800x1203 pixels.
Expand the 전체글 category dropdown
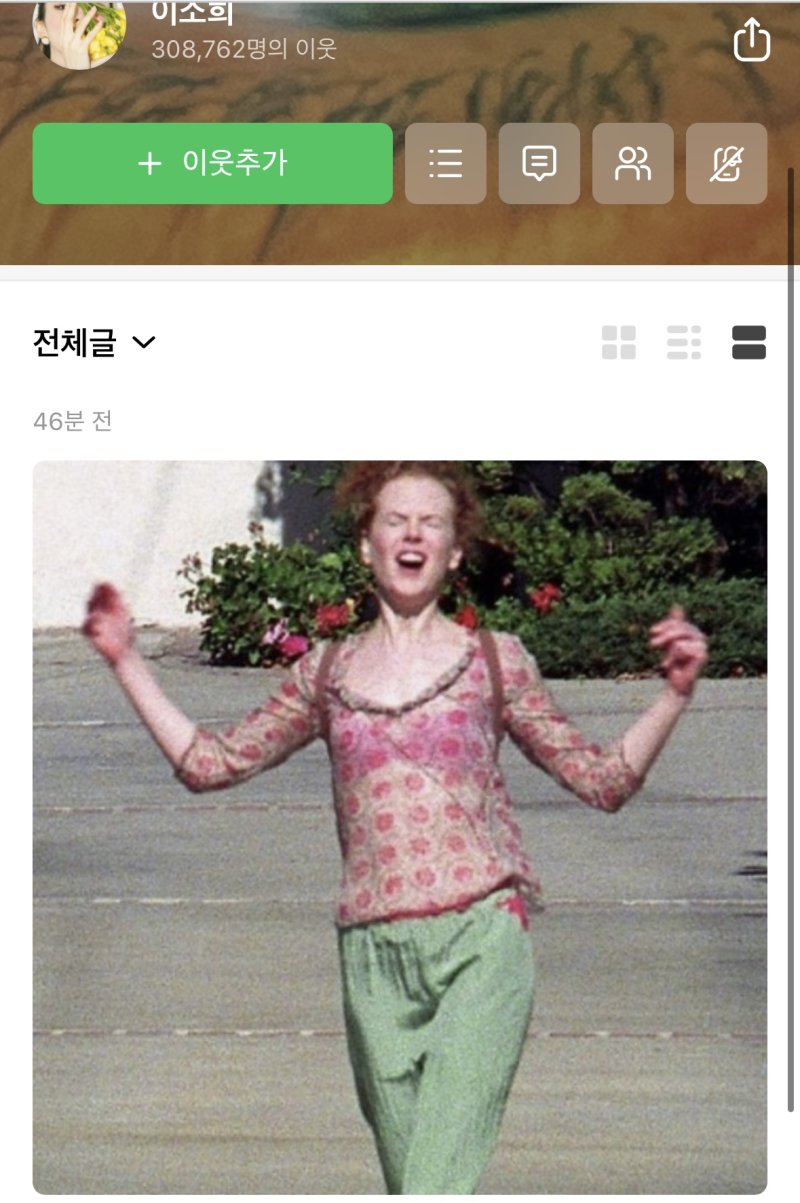[95, 343]
